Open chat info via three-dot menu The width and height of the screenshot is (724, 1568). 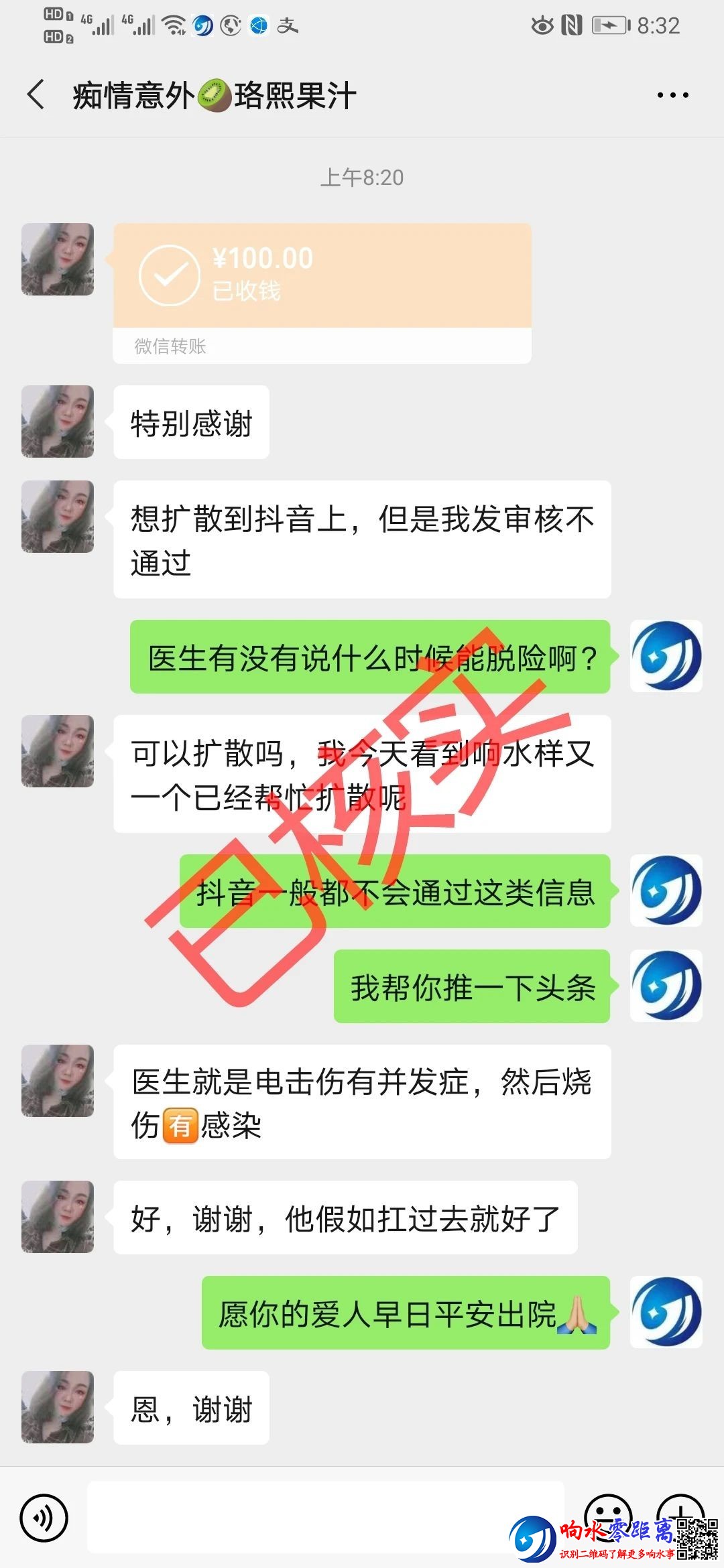pos(672,95)
